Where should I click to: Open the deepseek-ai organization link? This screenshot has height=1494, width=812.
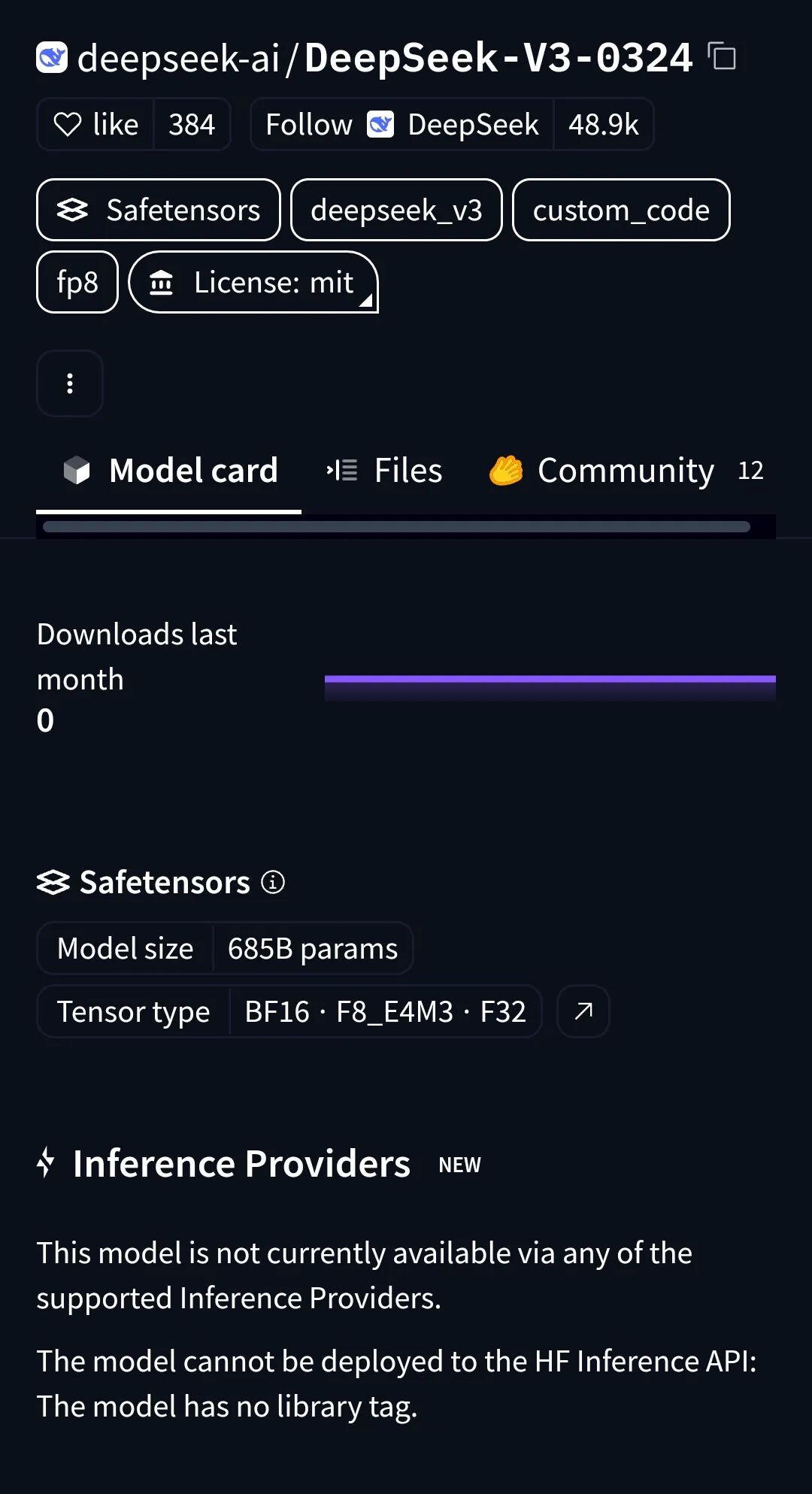[x=178, y=59]
